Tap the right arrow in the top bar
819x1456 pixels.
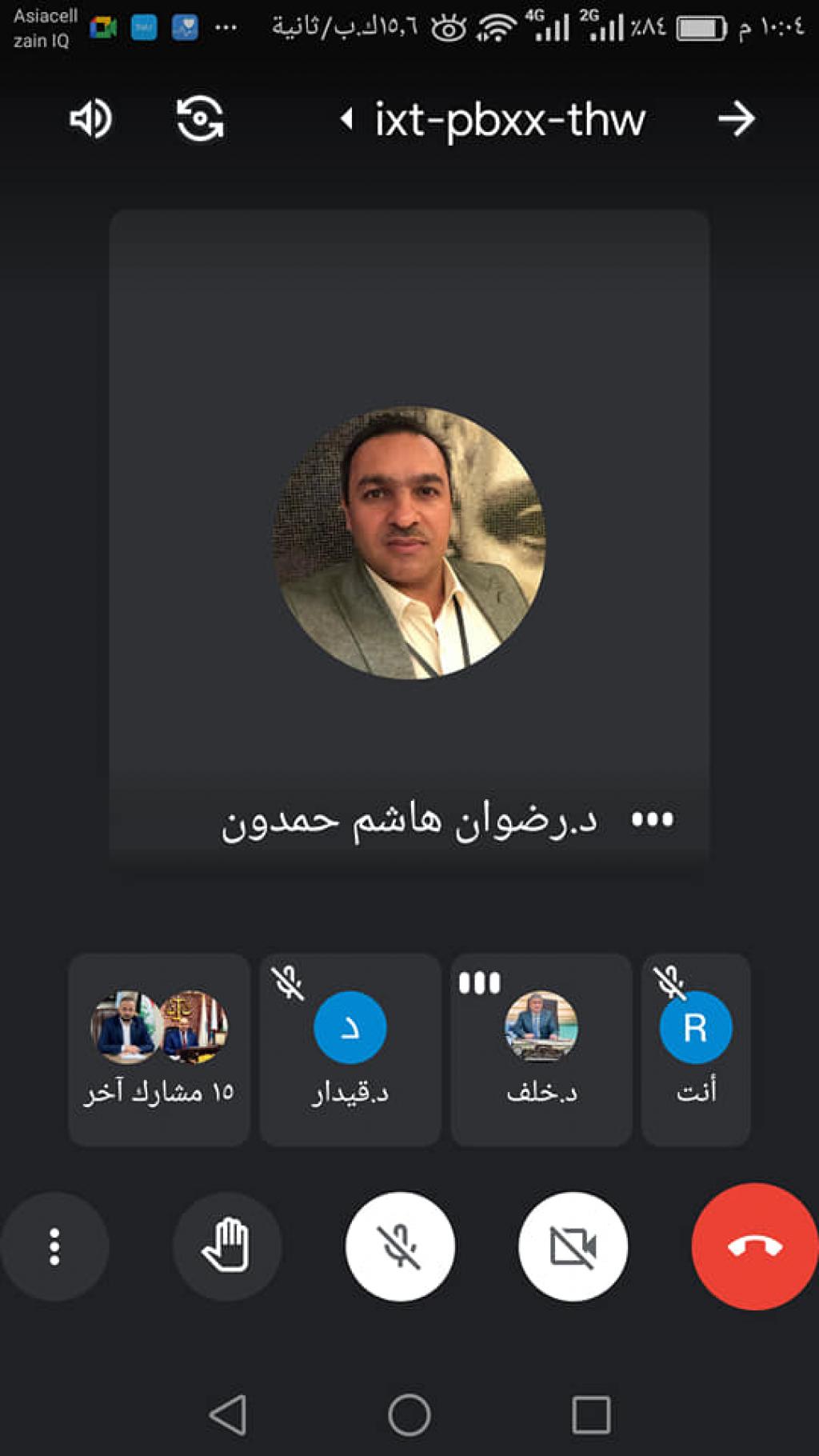coord(736,119)
